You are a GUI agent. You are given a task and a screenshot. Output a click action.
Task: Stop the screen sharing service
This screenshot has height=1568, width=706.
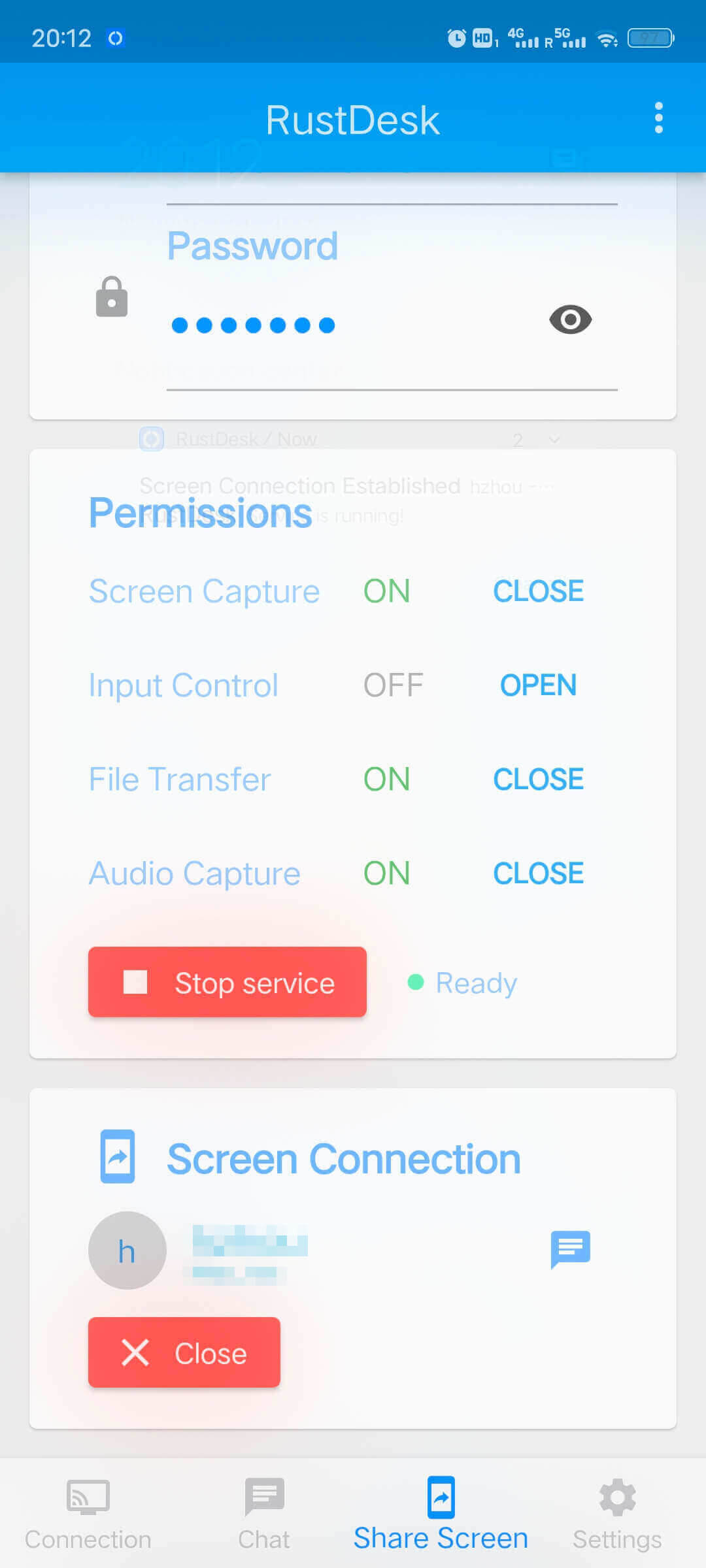tap(227, 982)
